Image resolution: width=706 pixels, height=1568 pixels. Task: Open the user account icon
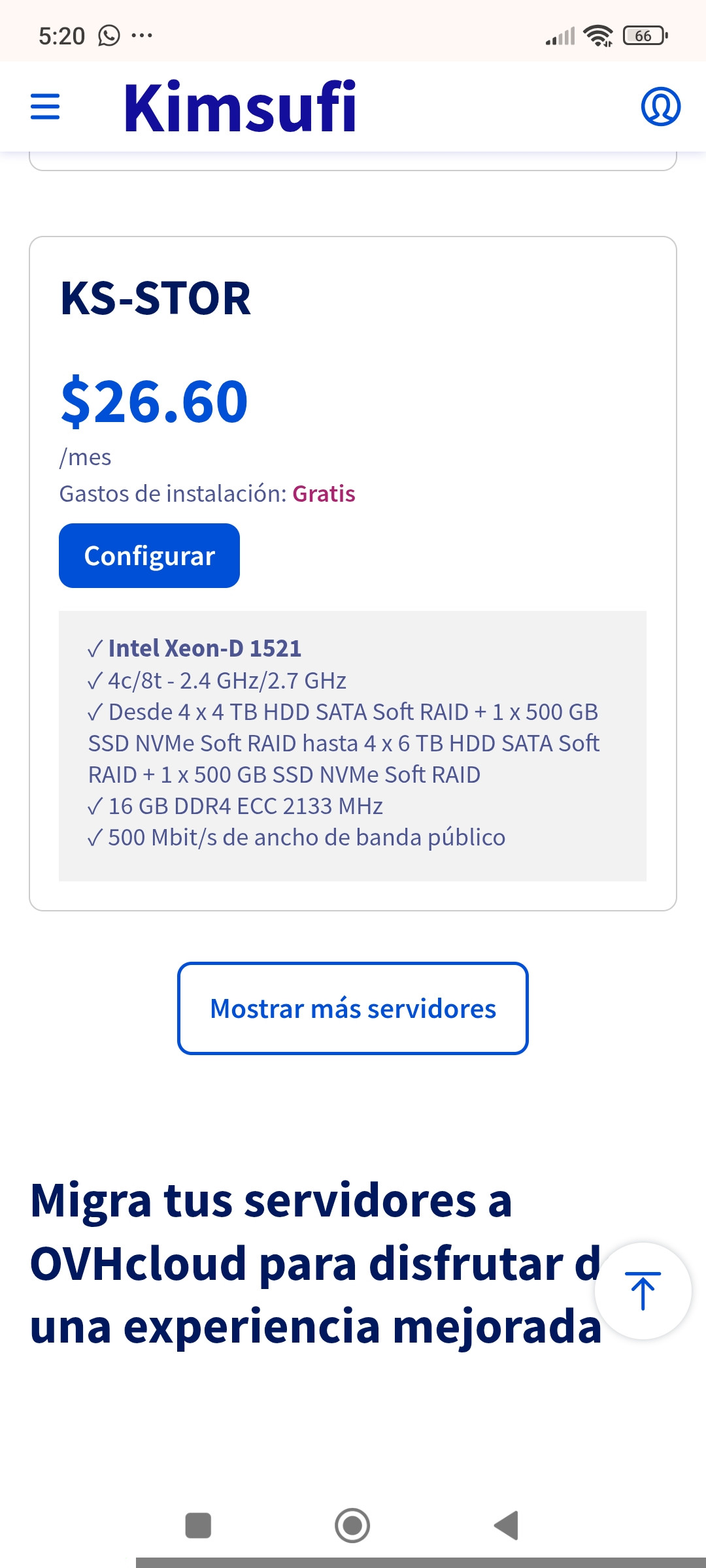[x=660, y=106]
